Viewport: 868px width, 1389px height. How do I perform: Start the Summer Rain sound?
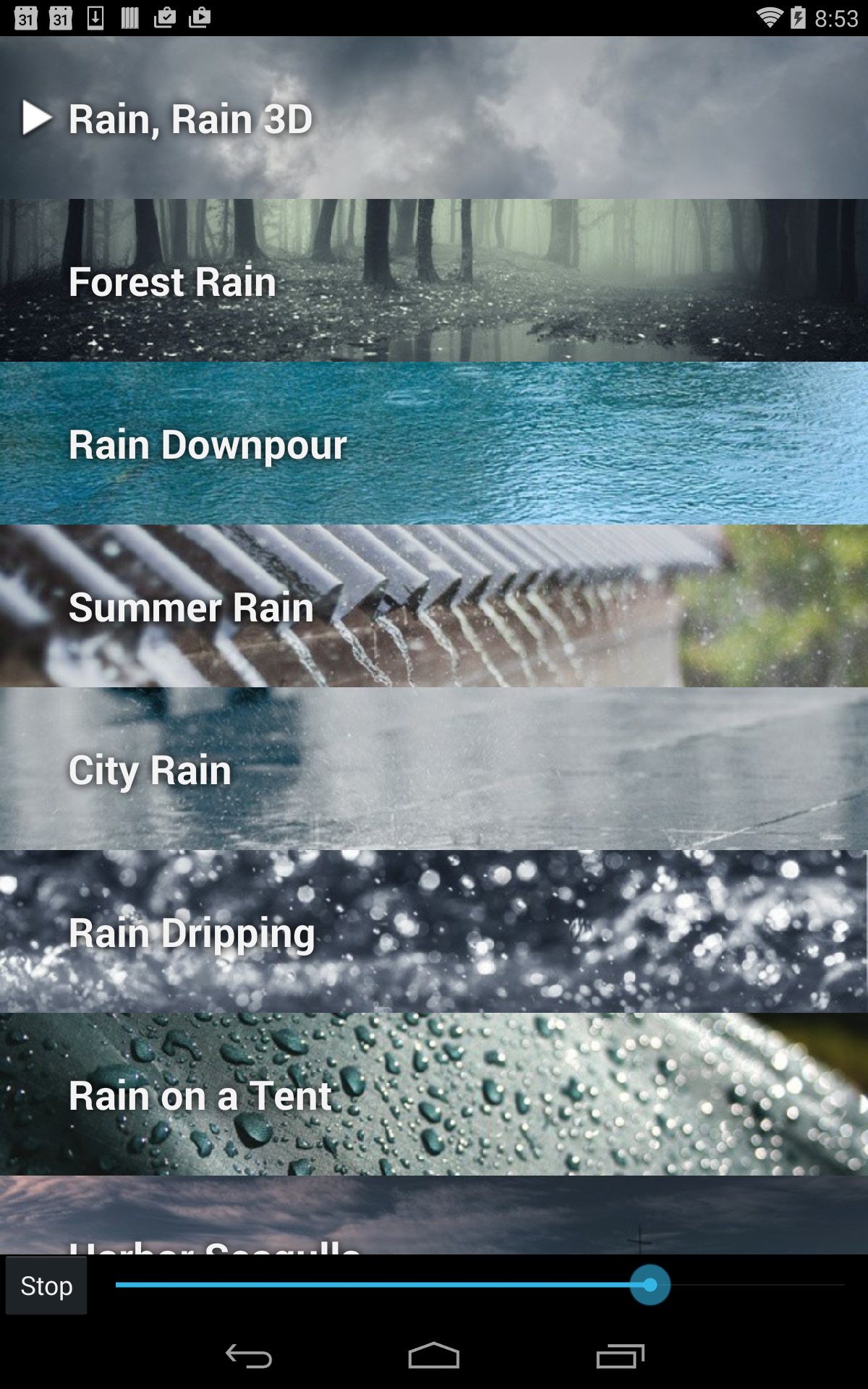pyautogui.click(x=434, y=606)
